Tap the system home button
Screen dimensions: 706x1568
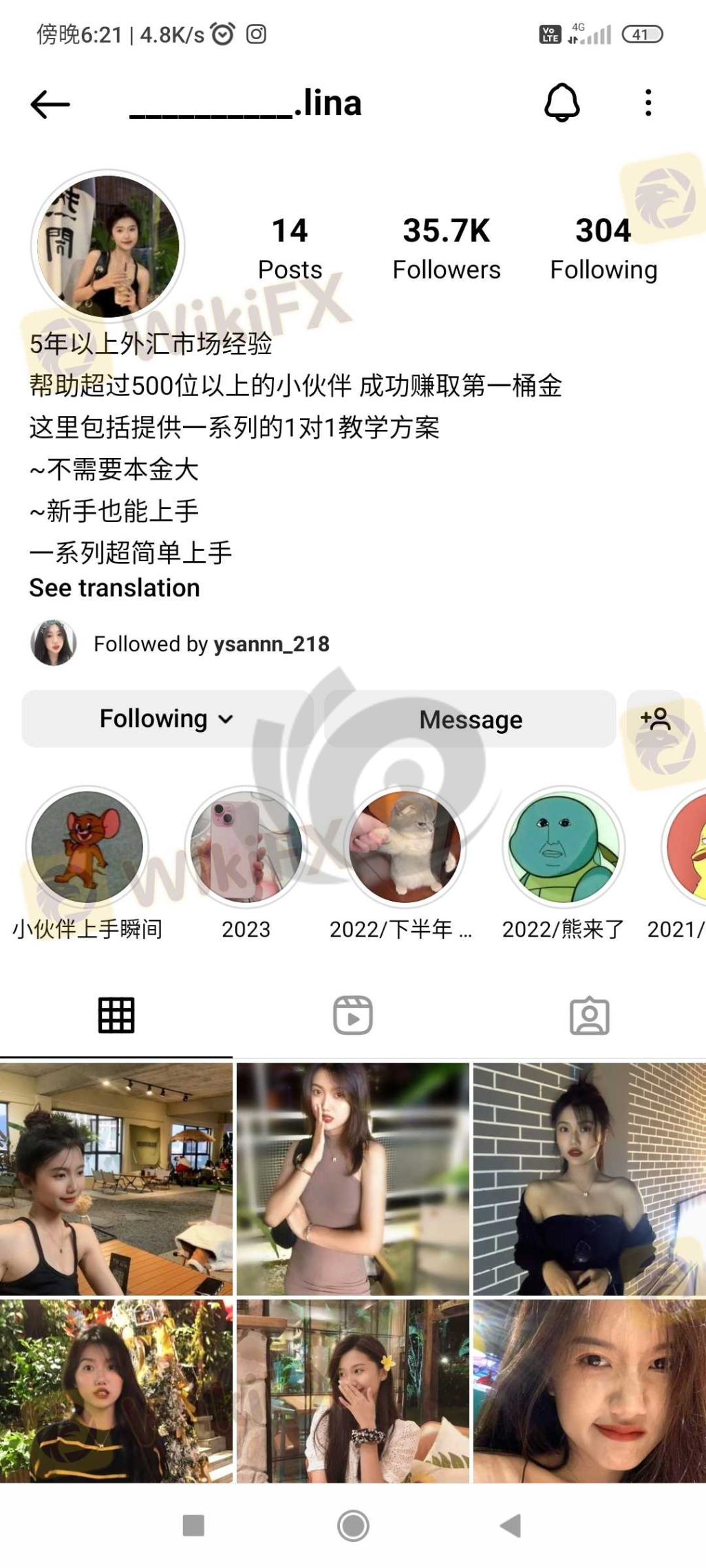(x=353, y=1525)
